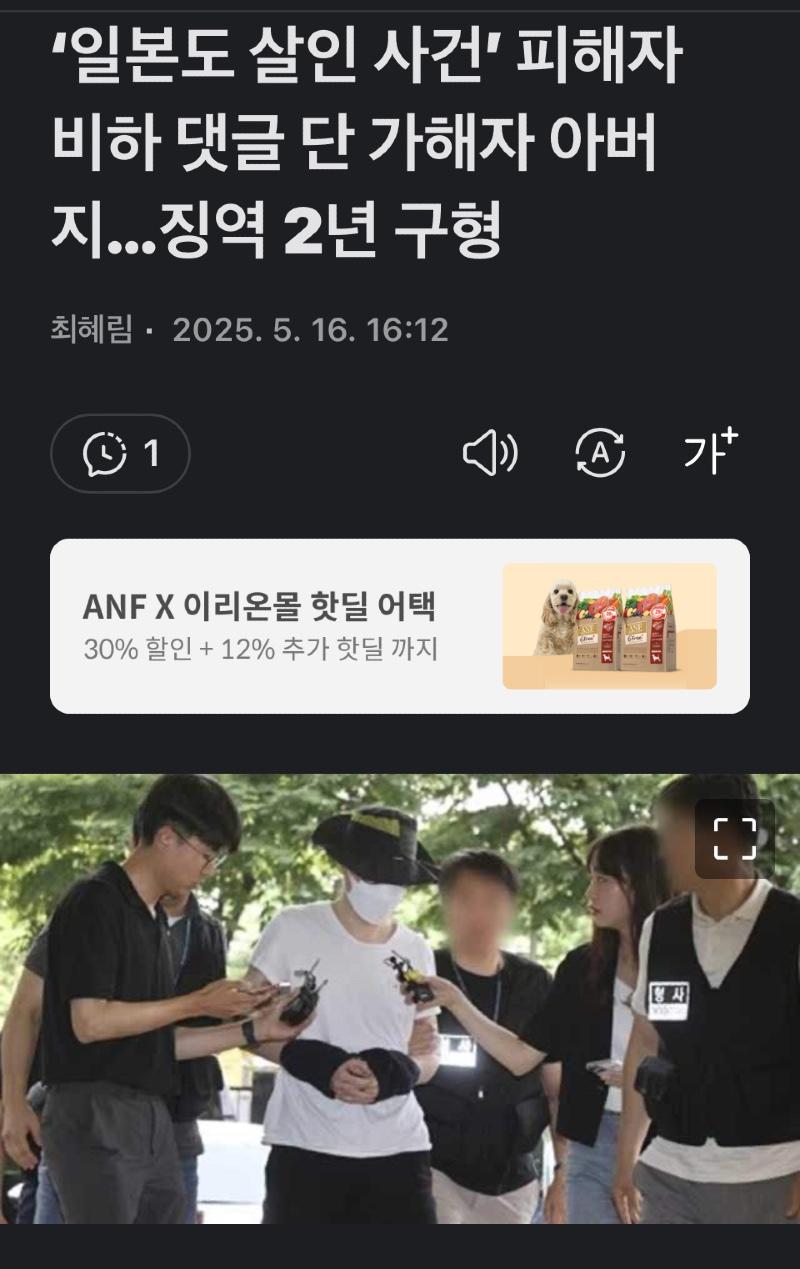Open the ANF X 이리온몰 핫딜 ad banner
The height and width of the screenshot is (1269, 800).
tap(400, 627)
